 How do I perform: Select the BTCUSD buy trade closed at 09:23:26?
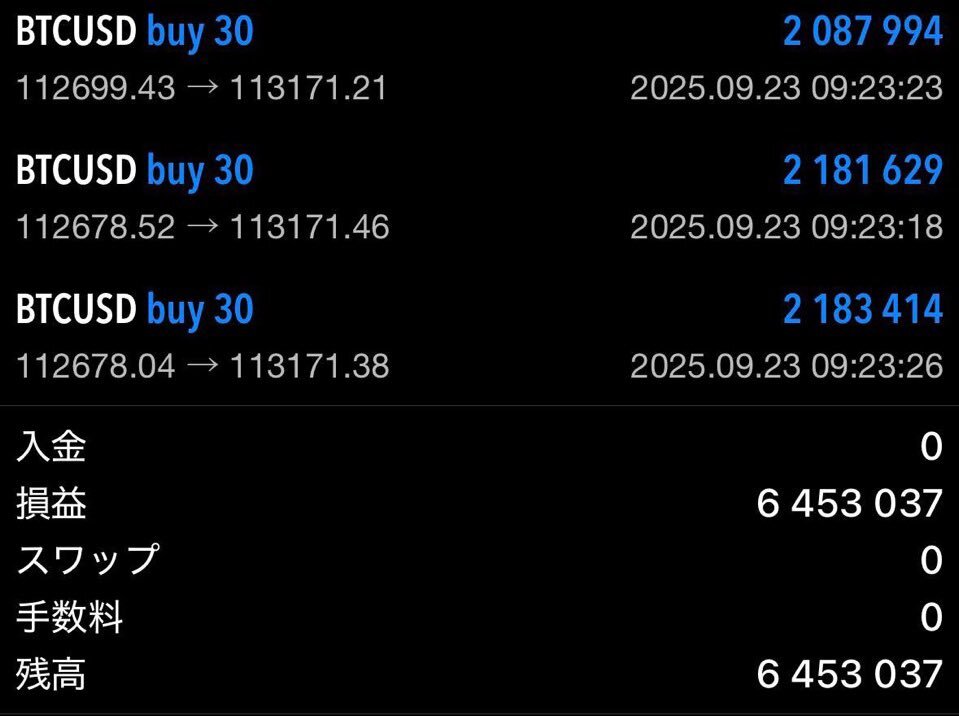click(x=479, y=337)
